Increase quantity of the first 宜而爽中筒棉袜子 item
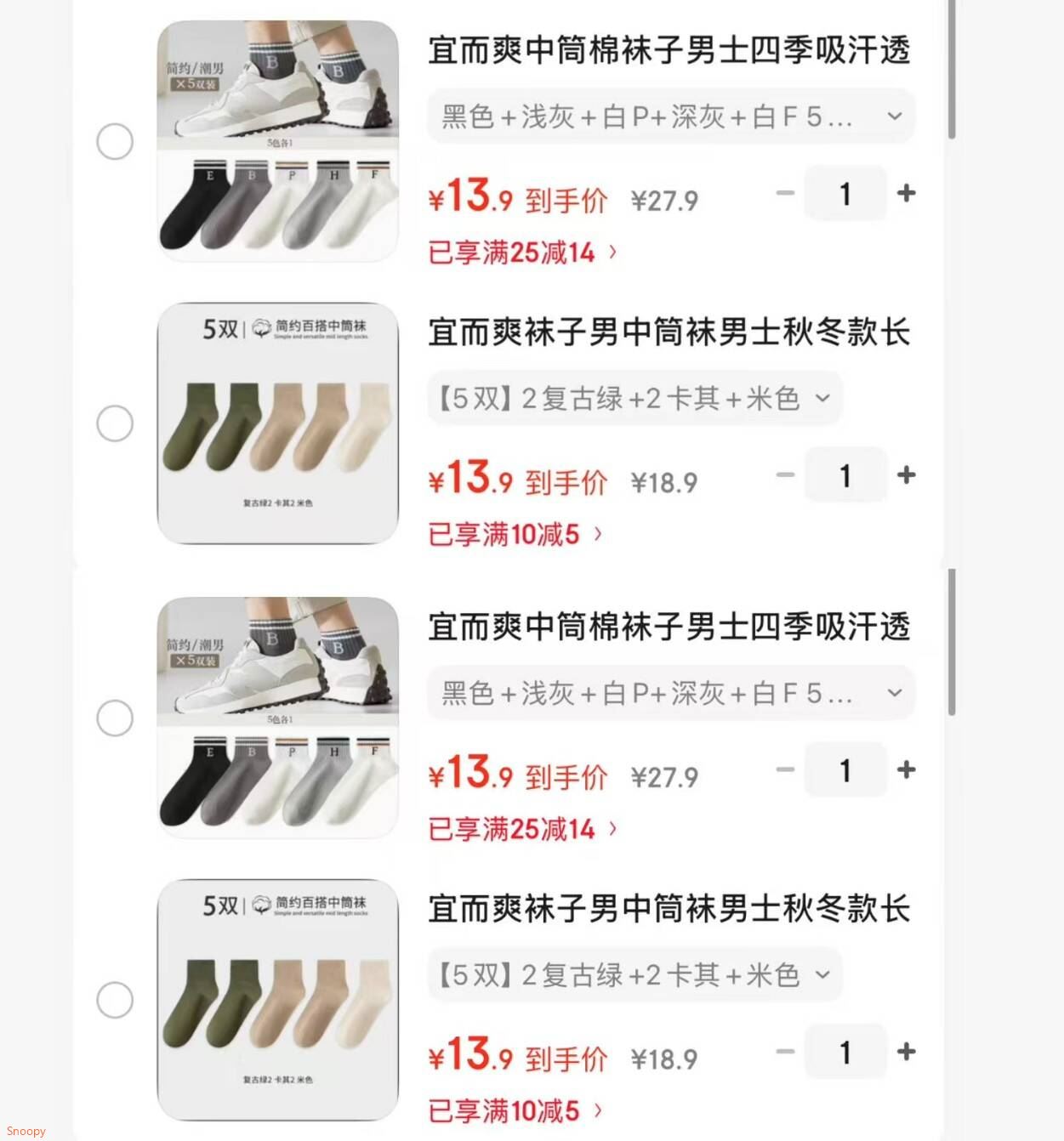Image resolution: width=1064 pixels, height=1141 pixels. pyautogui.click(x=906, y=194)
